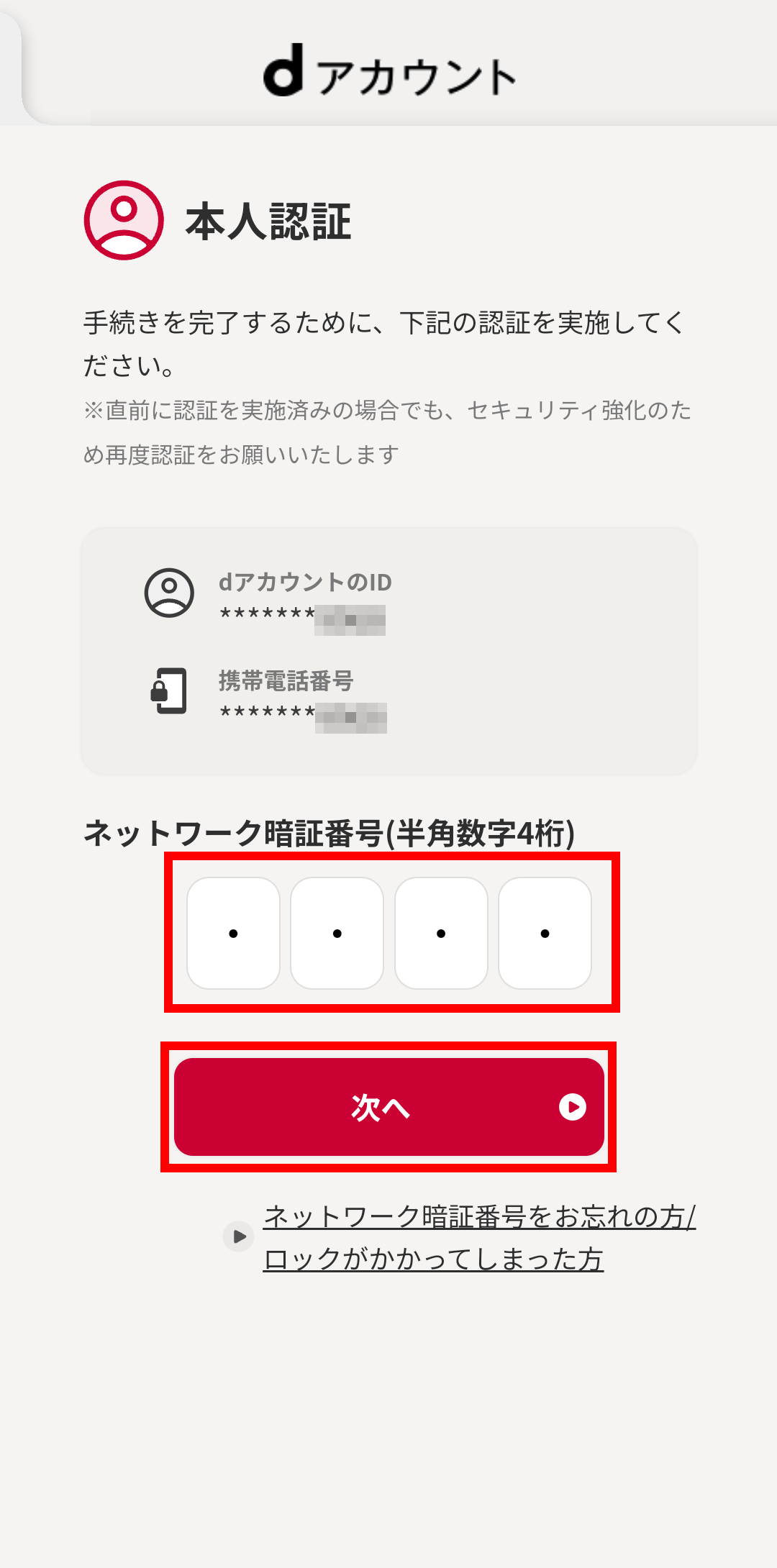Select the fourth PIN digit field
777x1568 pixels.
click(545, 931)
